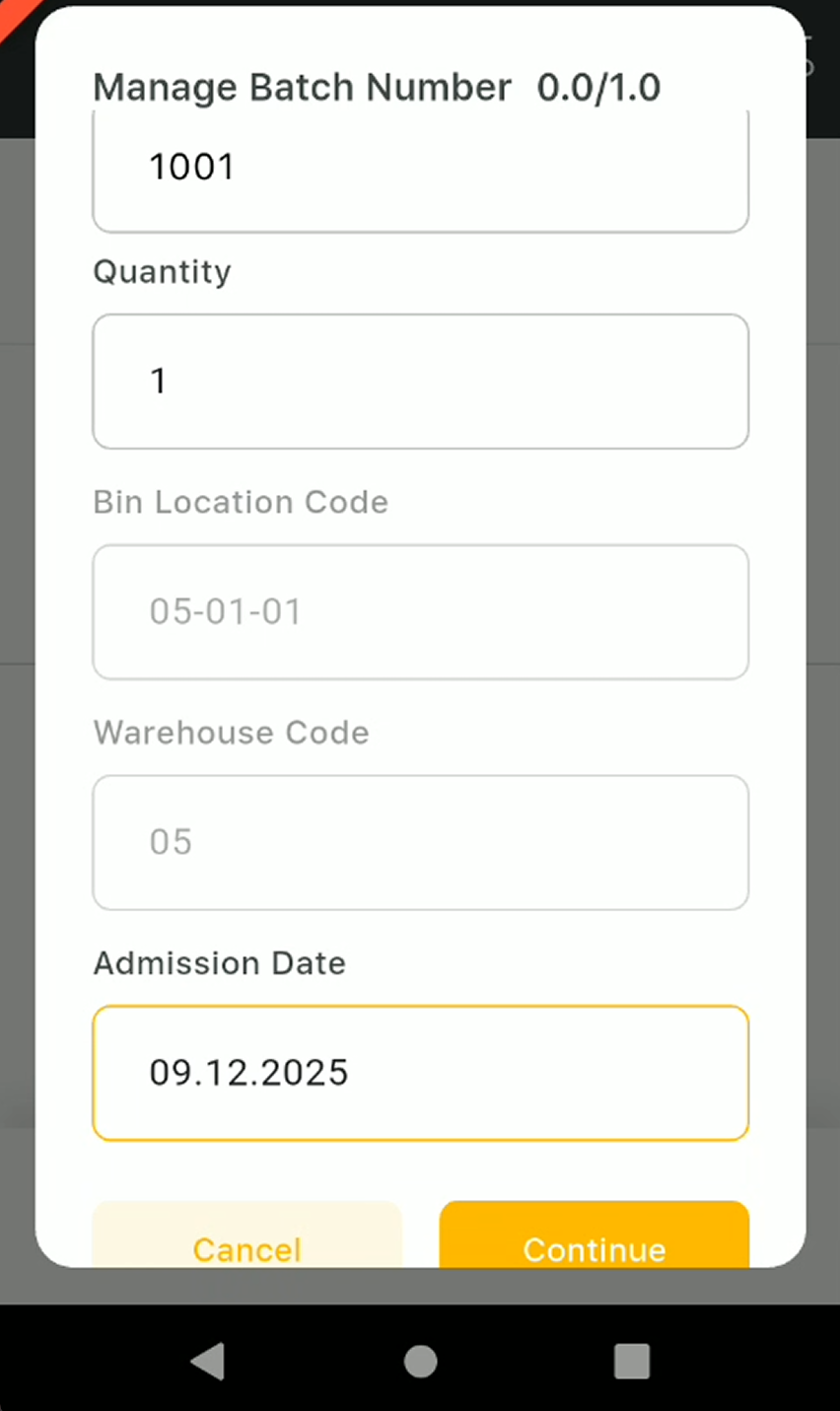This screenshot has height=1411, width=840.
Task: Select the Bin Location Code field
Action: tap(420, 612)
